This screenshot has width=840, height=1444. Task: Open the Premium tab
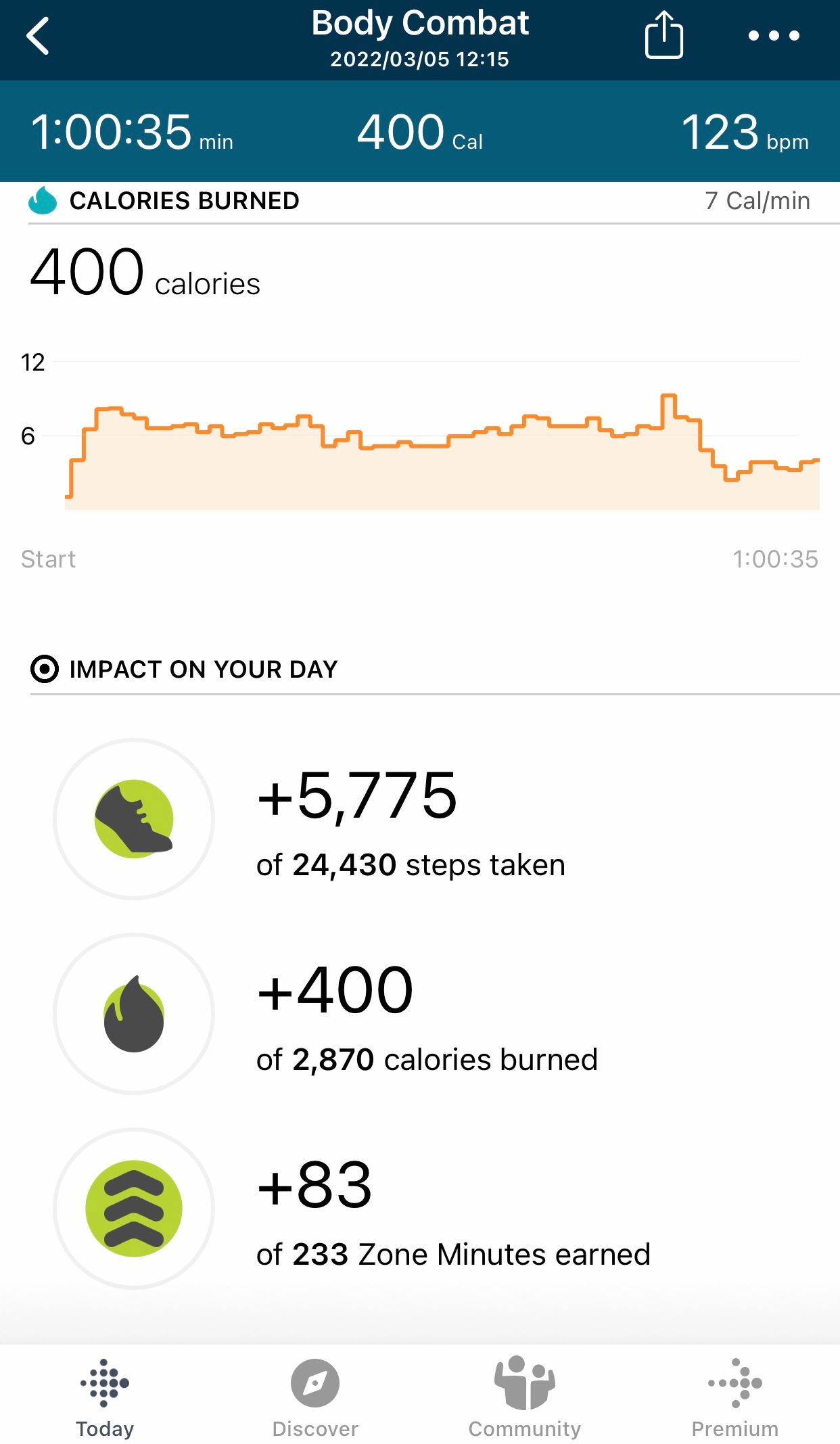click(x=734, y=1397)
